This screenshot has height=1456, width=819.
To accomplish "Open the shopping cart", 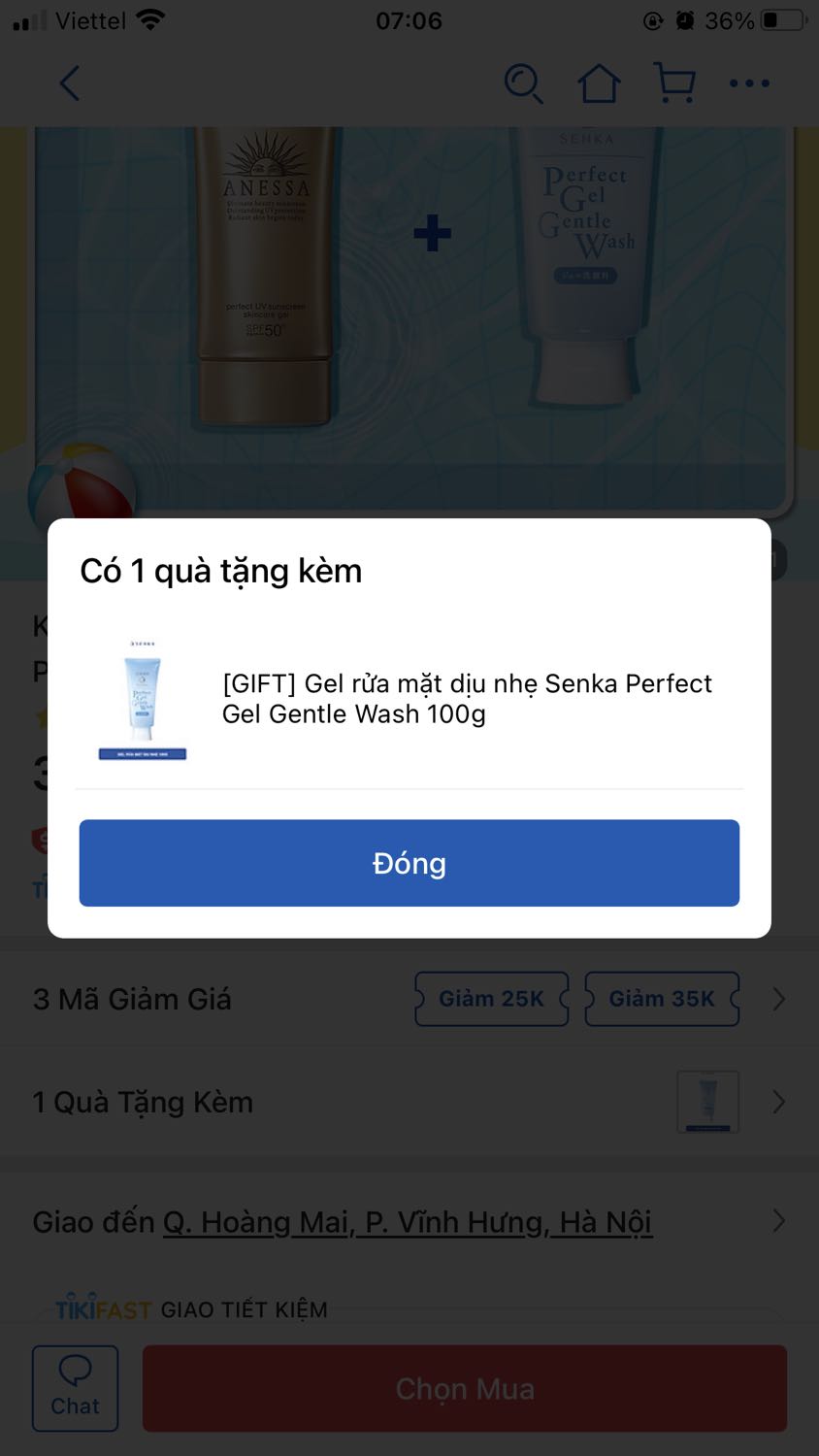I will click(674, 83).
